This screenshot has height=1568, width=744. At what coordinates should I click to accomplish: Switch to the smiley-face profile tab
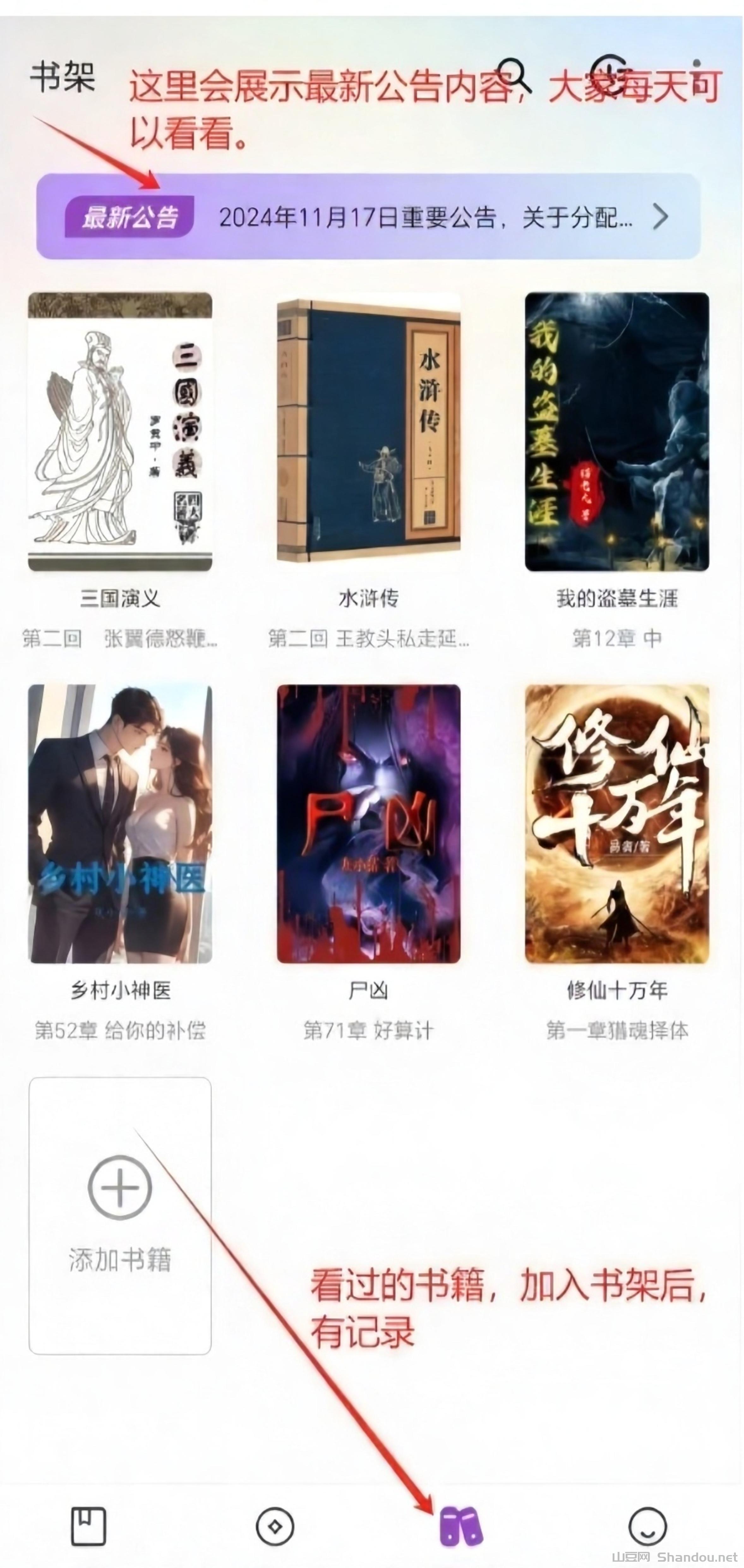click(x=647, y=1527)
